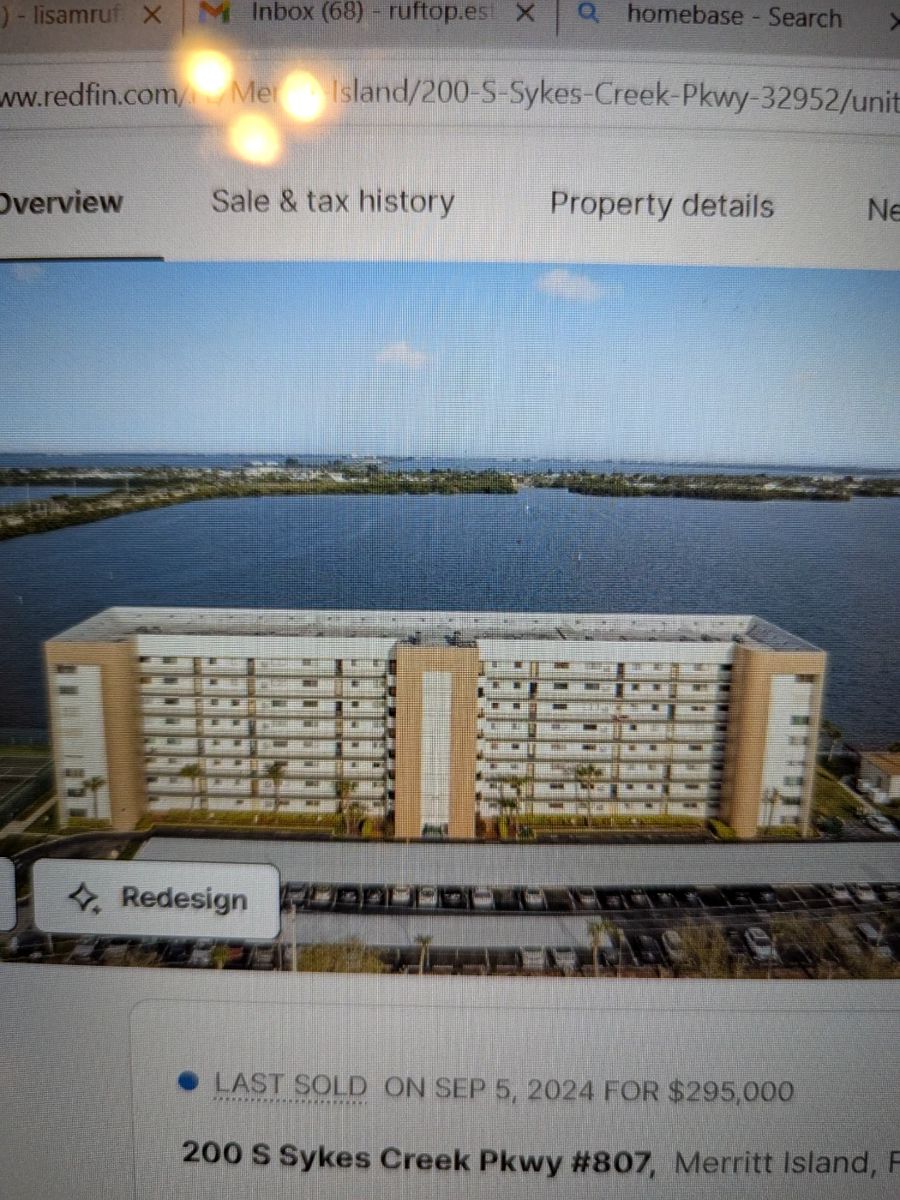Jump to Property details section
The height and width of the screenshot is (1200, 900).
[661, 205]
